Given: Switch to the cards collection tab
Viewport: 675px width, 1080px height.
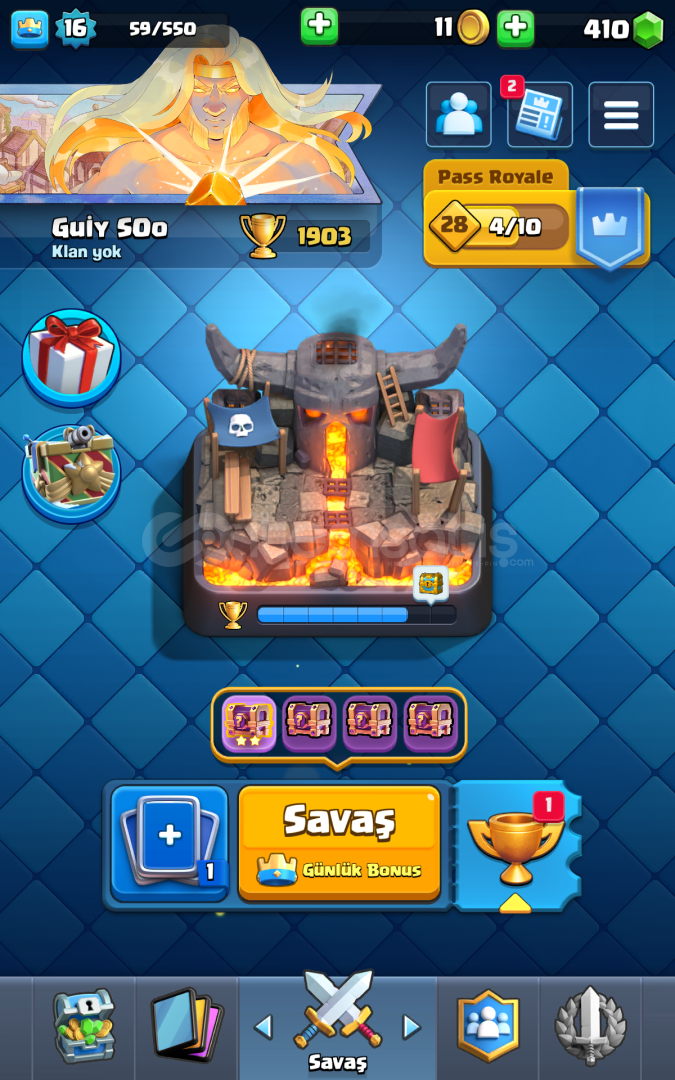Looking at the screenshot, I should tap(186, 1027).
